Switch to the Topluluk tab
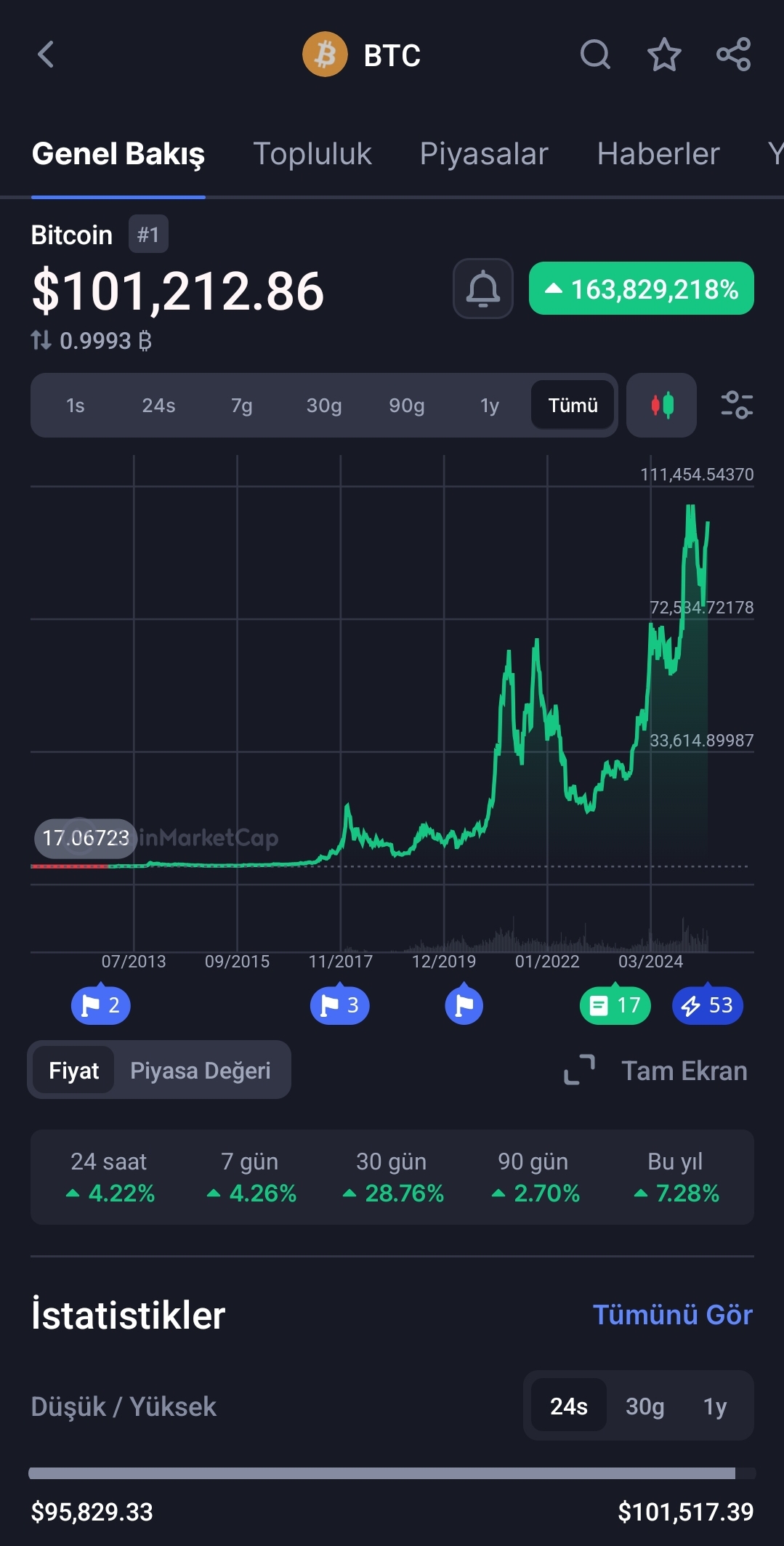 [312, 154]
